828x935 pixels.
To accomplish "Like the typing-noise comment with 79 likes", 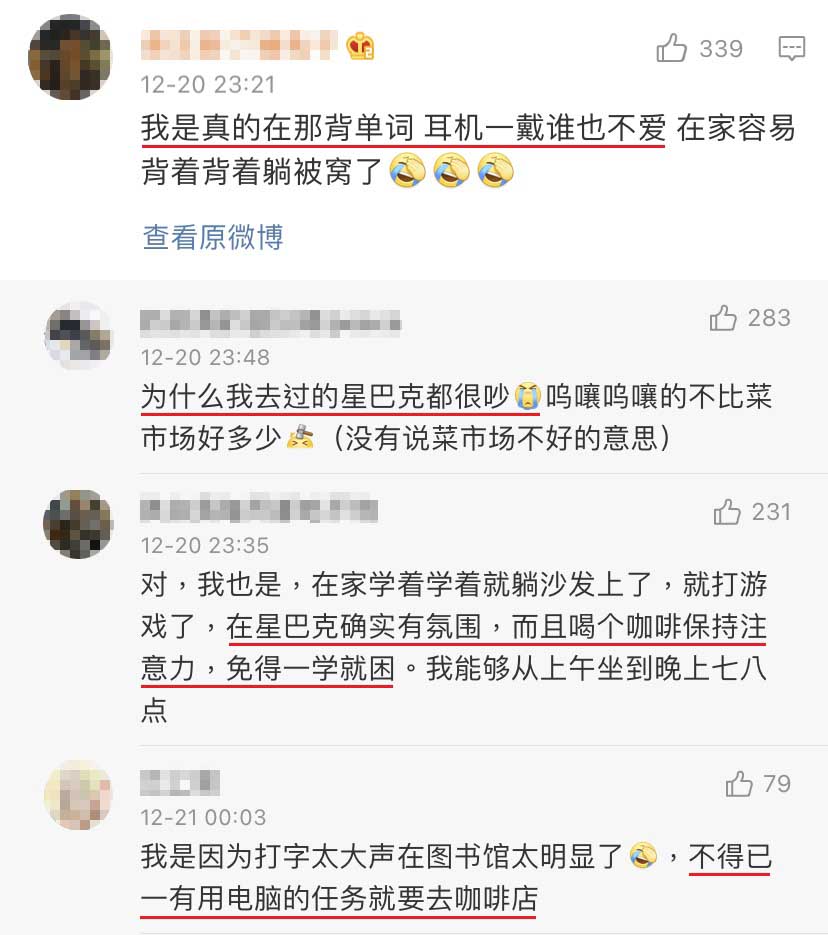I will pyautogui.click(x=739, y=784).
